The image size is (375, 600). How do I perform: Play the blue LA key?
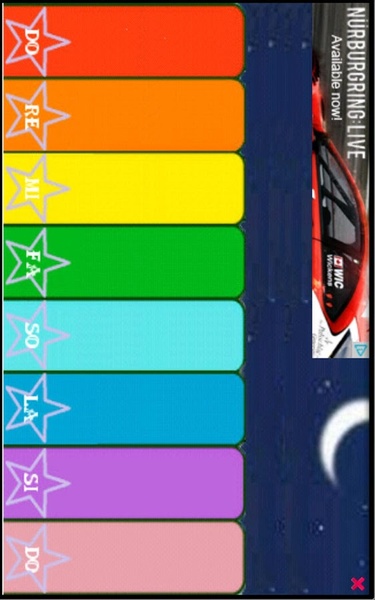[x=124, y=409]
